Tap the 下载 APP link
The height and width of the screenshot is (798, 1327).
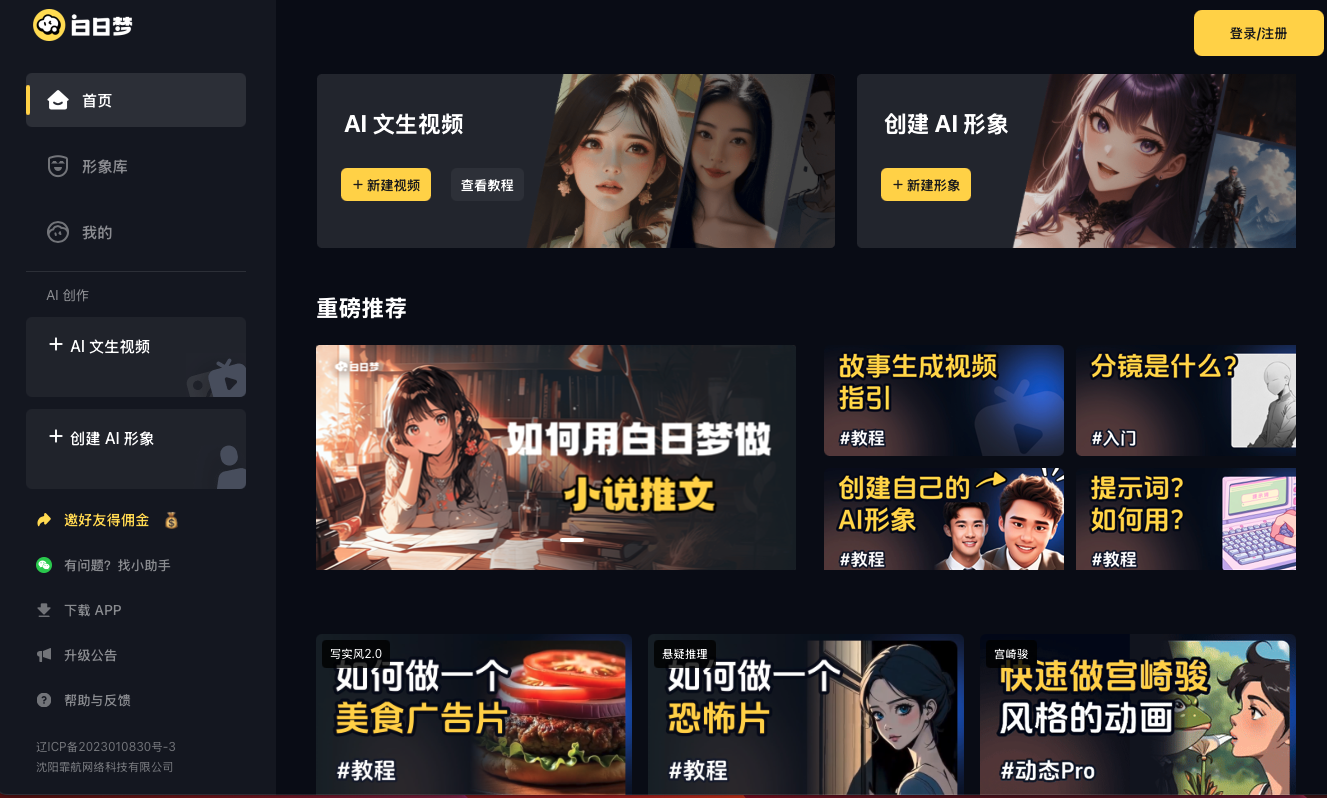92,610
